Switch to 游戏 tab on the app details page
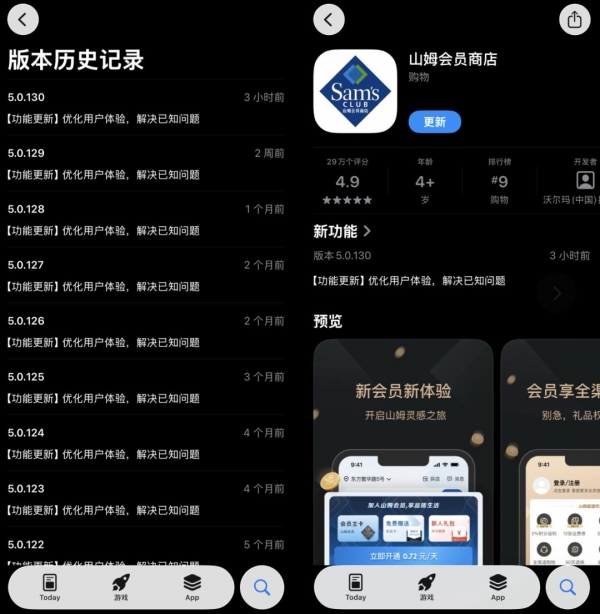This screenshot has height=614, width=600. (426, 587)
